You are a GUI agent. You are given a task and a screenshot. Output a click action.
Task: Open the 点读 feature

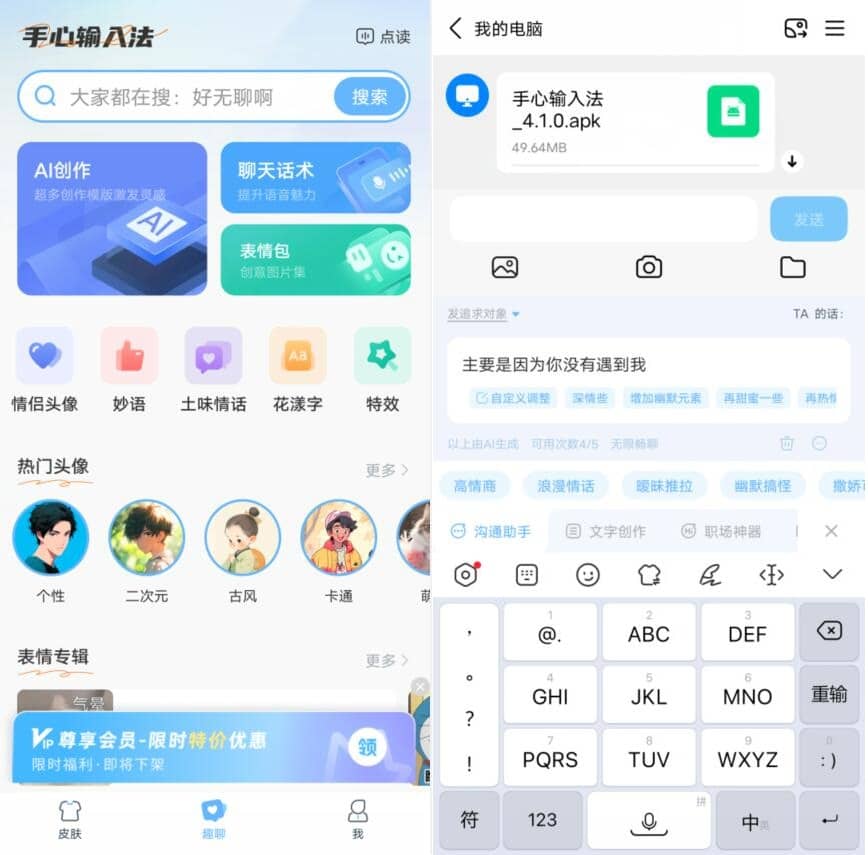click(x=384, y=37)
